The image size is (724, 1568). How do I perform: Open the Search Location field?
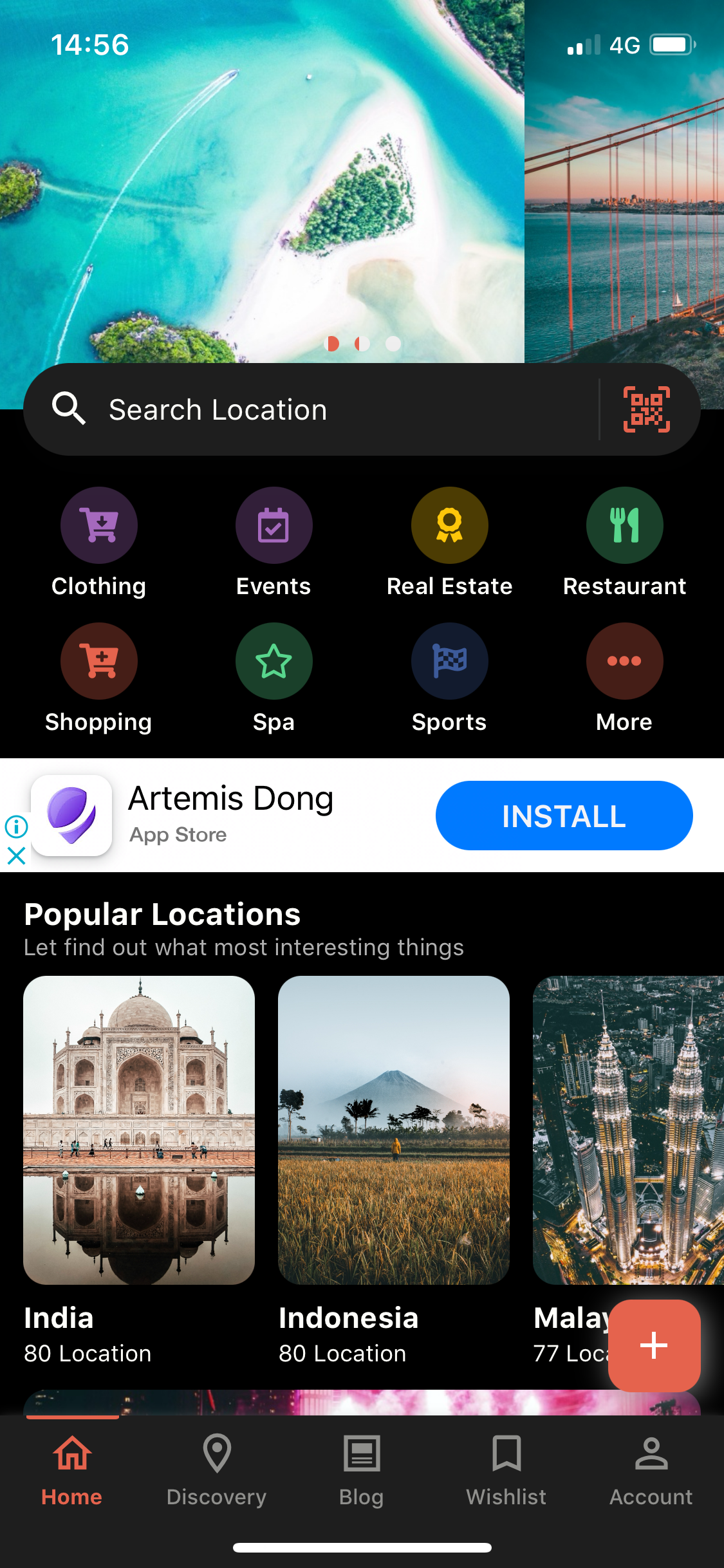pos(309,409)
